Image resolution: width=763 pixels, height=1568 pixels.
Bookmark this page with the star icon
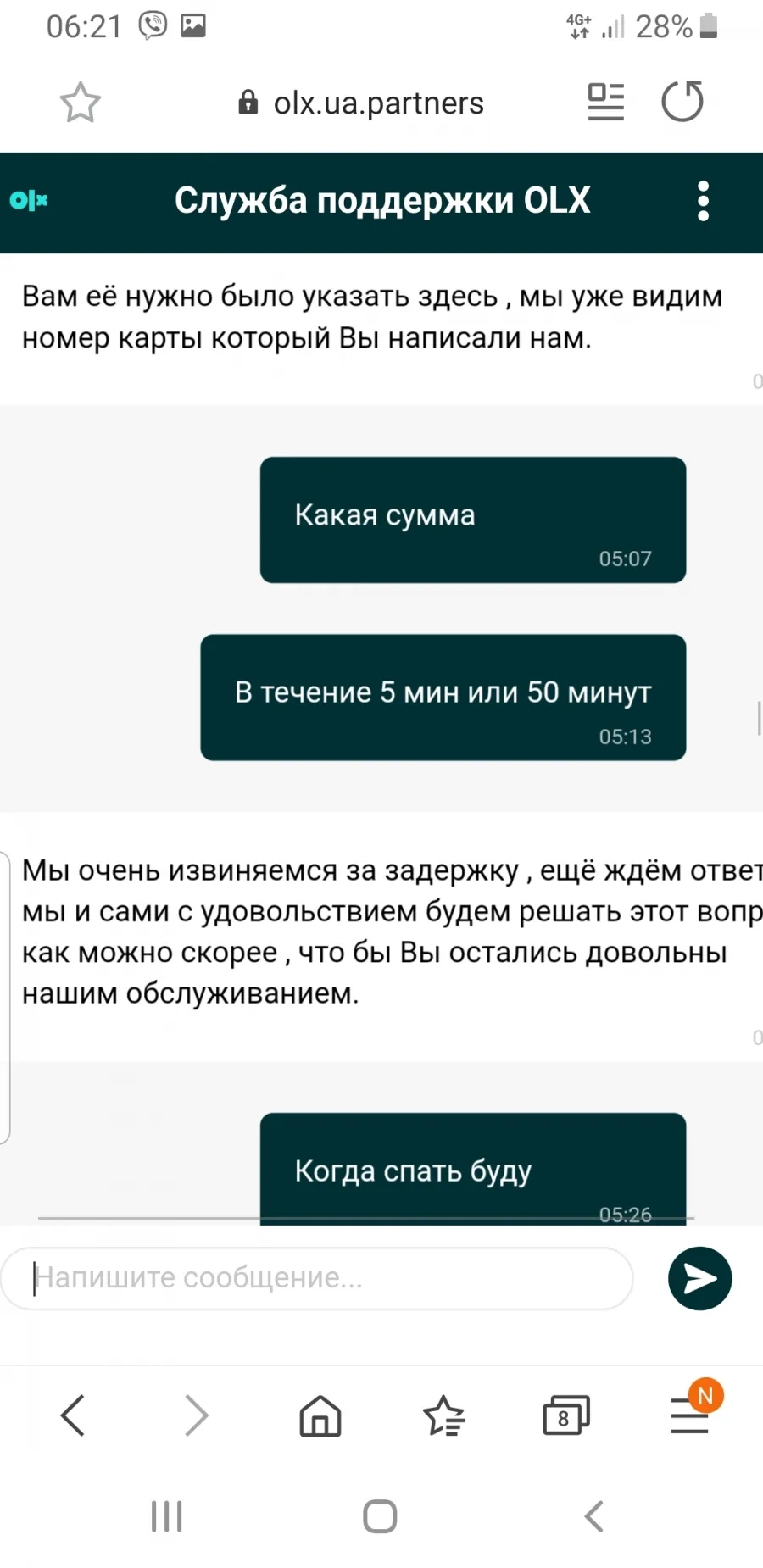click(81, 103)
